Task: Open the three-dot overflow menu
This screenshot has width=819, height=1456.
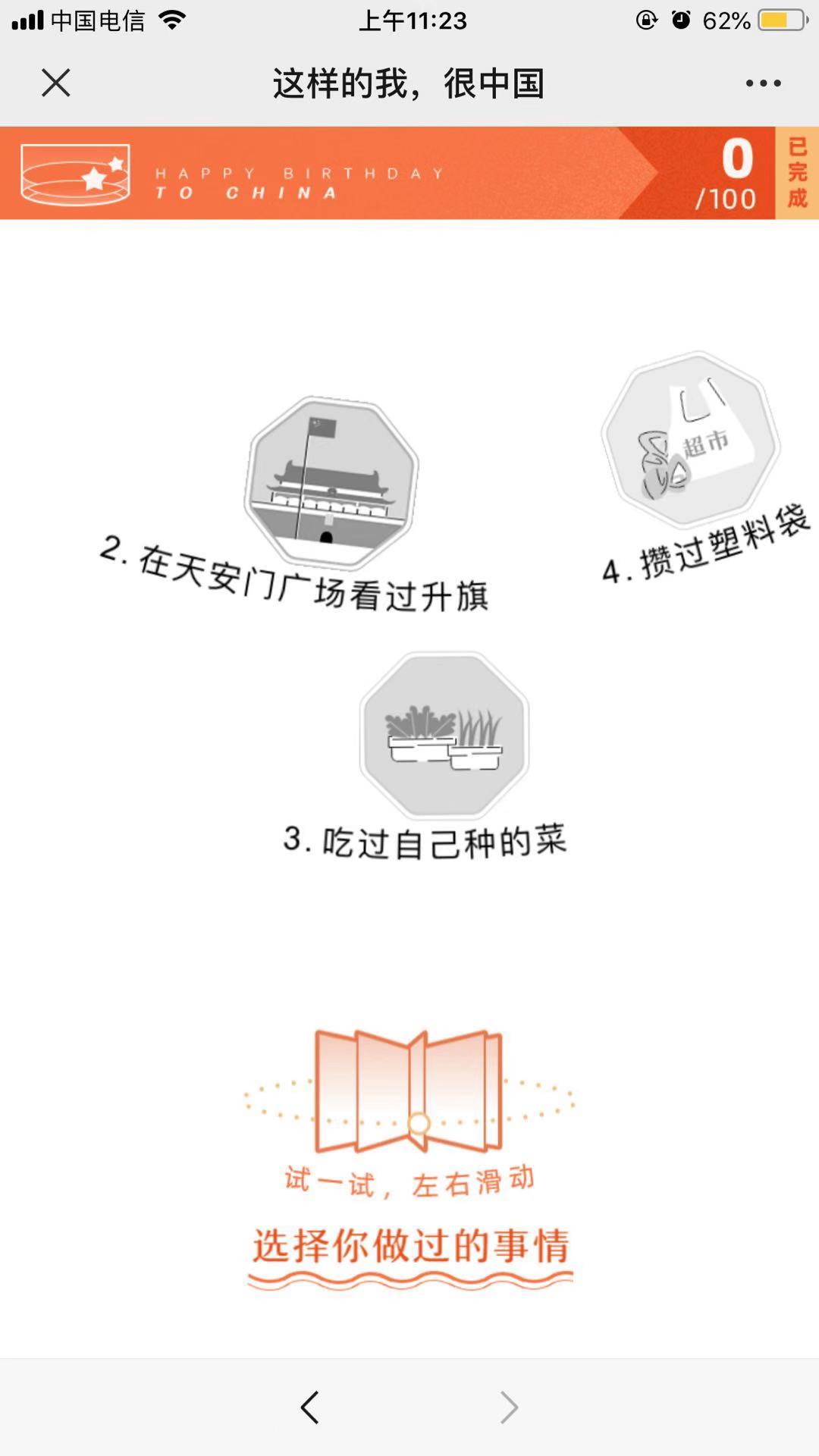Action: point(762,83)
